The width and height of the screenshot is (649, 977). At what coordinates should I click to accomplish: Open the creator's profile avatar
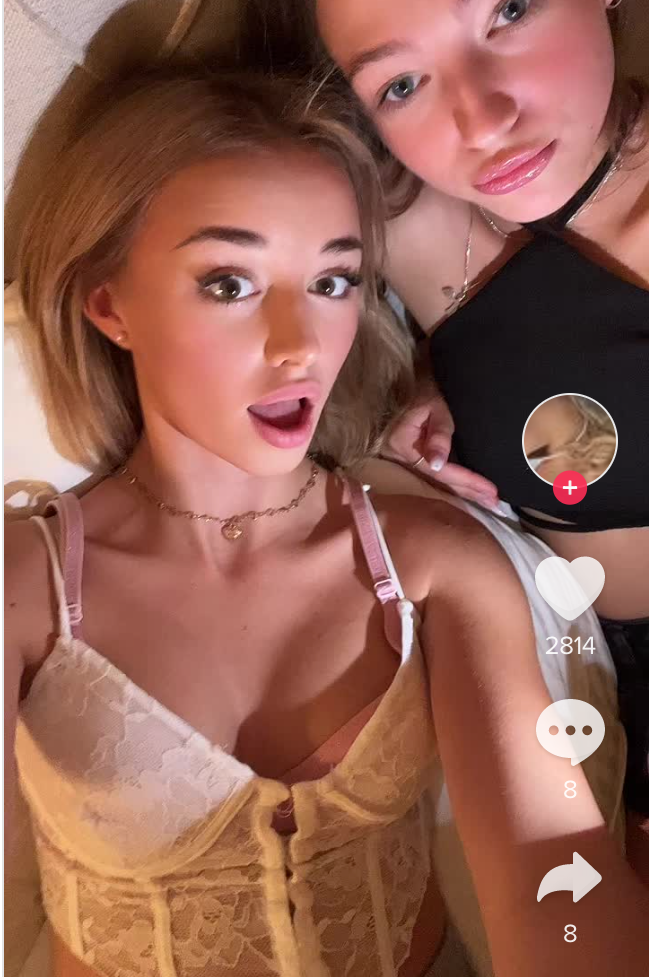pyautogui.click(x=569, y=439)
